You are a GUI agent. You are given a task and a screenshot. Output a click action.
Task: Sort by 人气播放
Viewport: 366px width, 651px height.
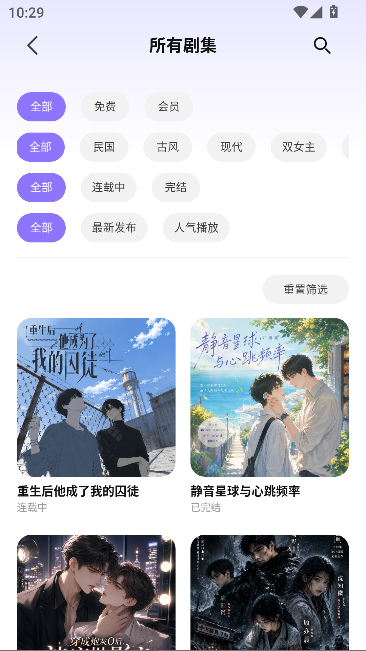click(196, 228)
